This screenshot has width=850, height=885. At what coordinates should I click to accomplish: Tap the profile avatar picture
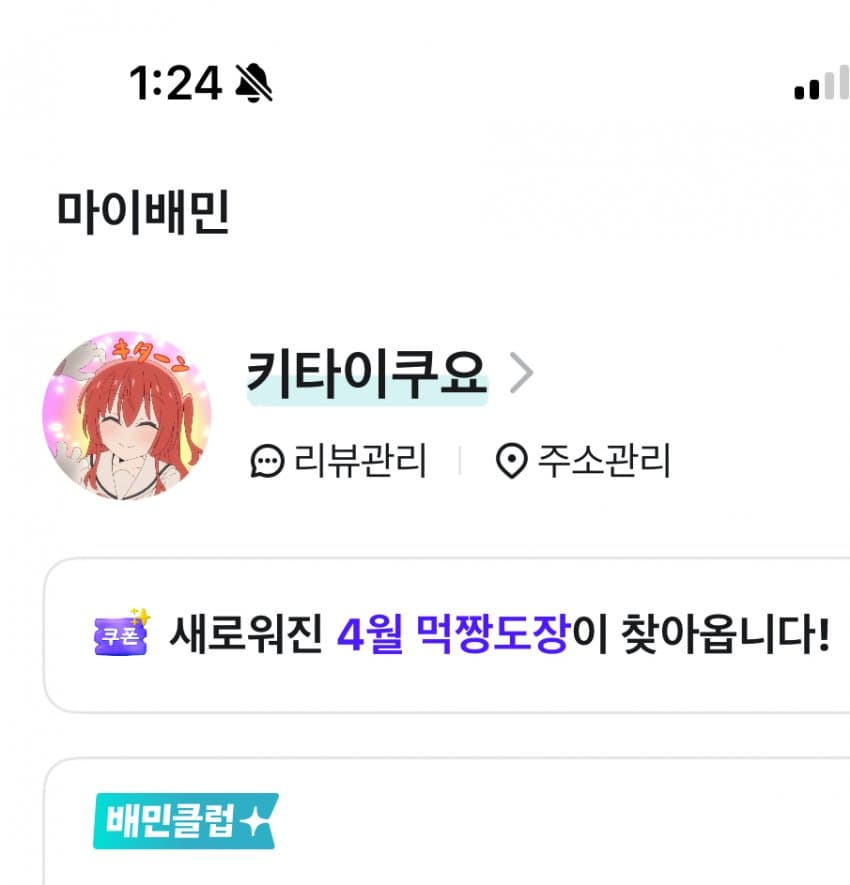[x=127, y=416]
